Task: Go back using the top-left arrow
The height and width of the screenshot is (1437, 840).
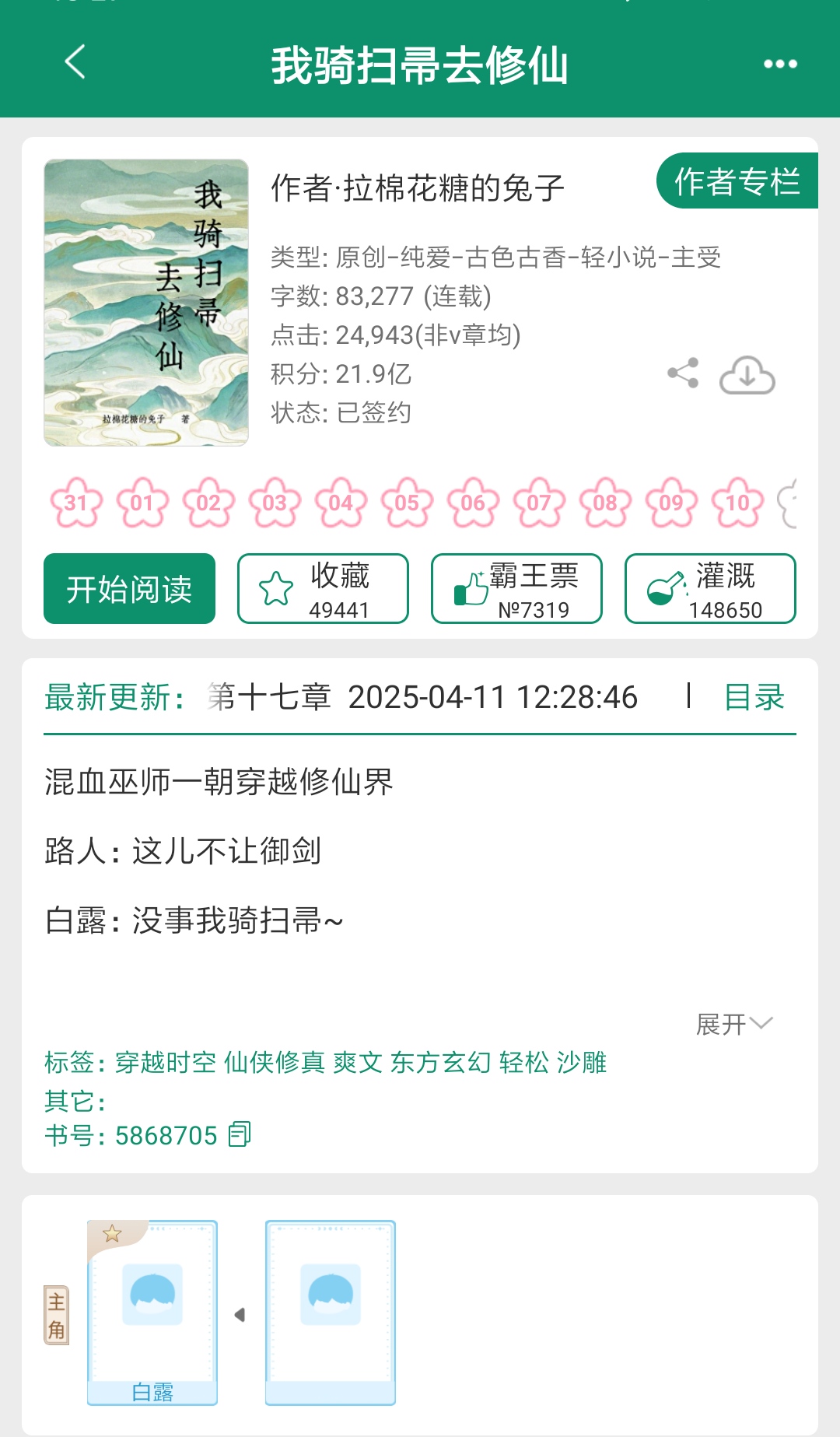Action: point(75,63)
